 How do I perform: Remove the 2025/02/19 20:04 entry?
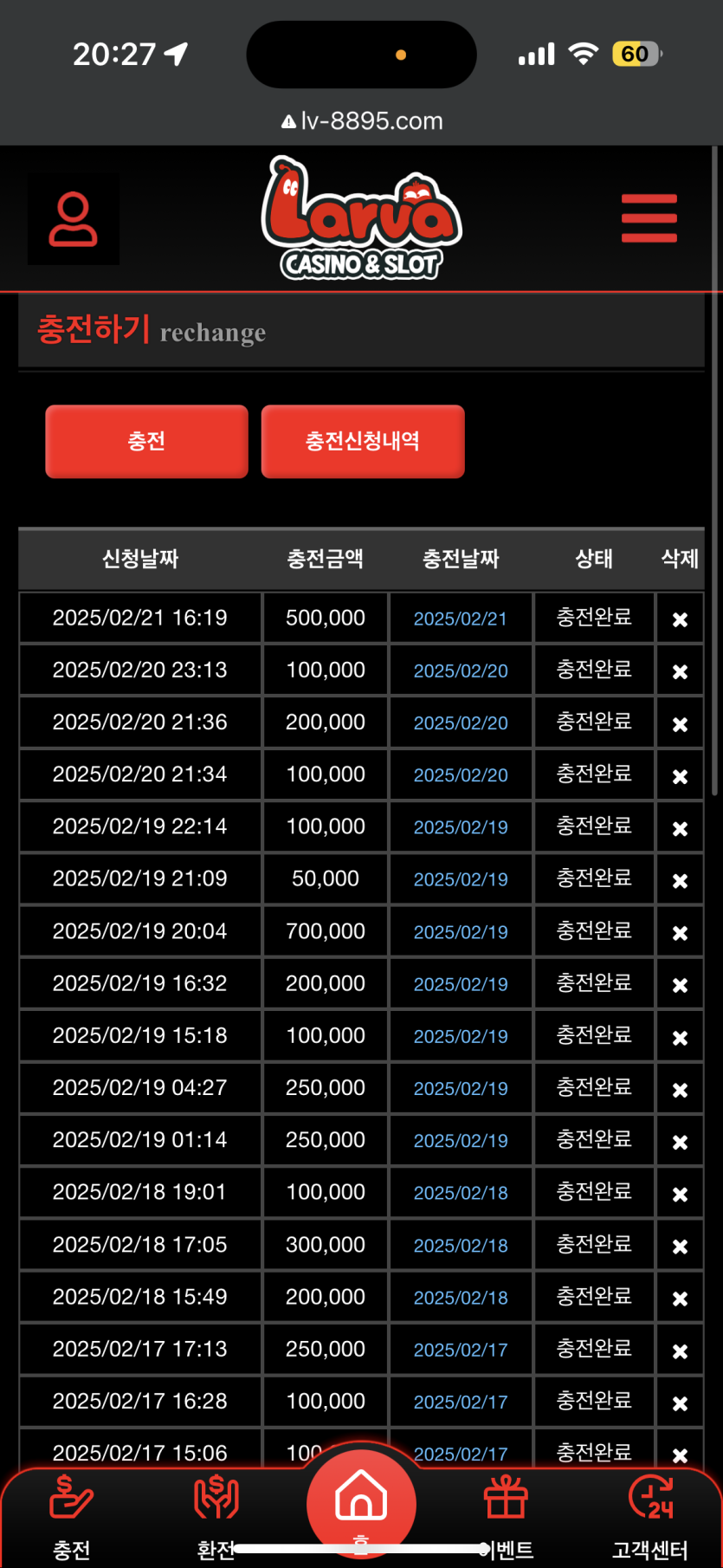680,932
